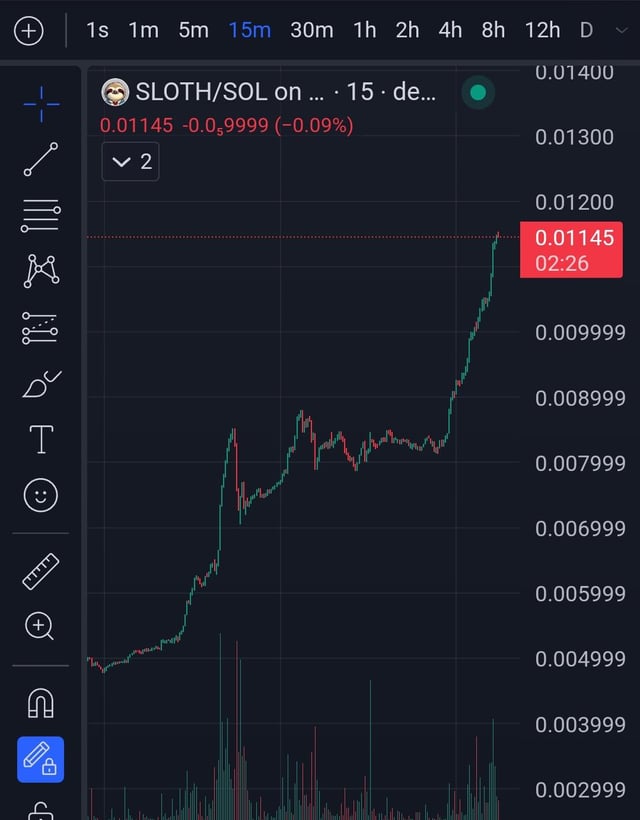Switch to the 1s timeframe
640x820 pixels.
pos(97,30)
